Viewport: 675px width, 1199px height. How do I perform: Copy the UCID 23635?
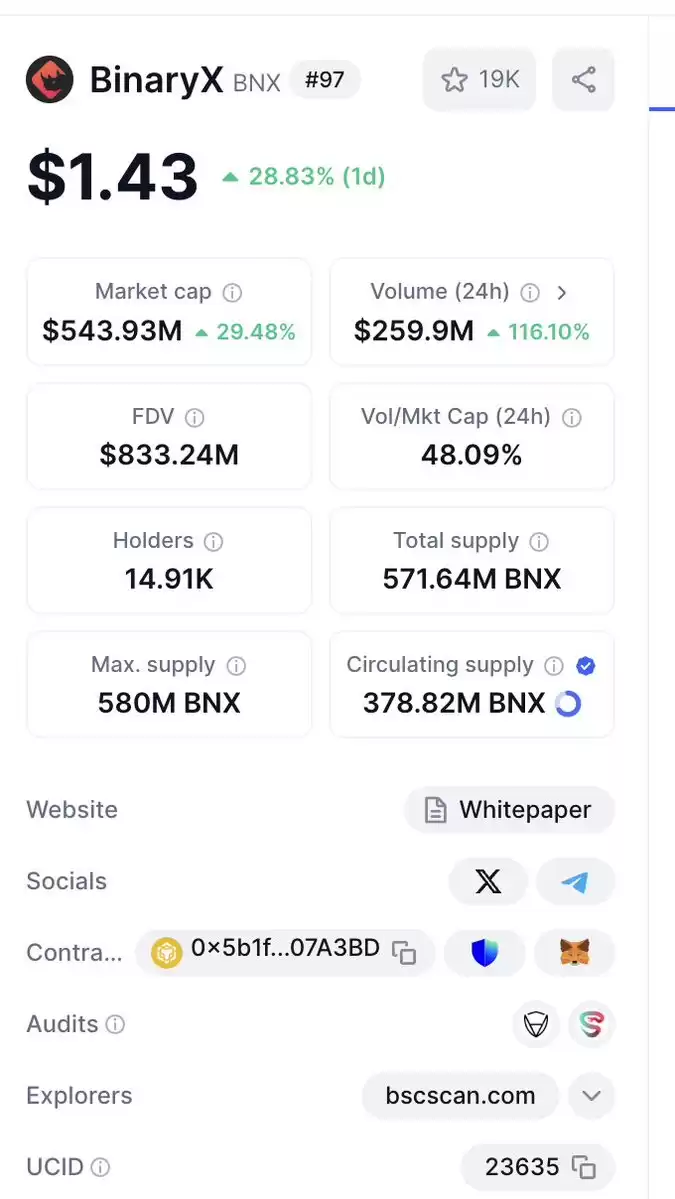point(584,1167)
